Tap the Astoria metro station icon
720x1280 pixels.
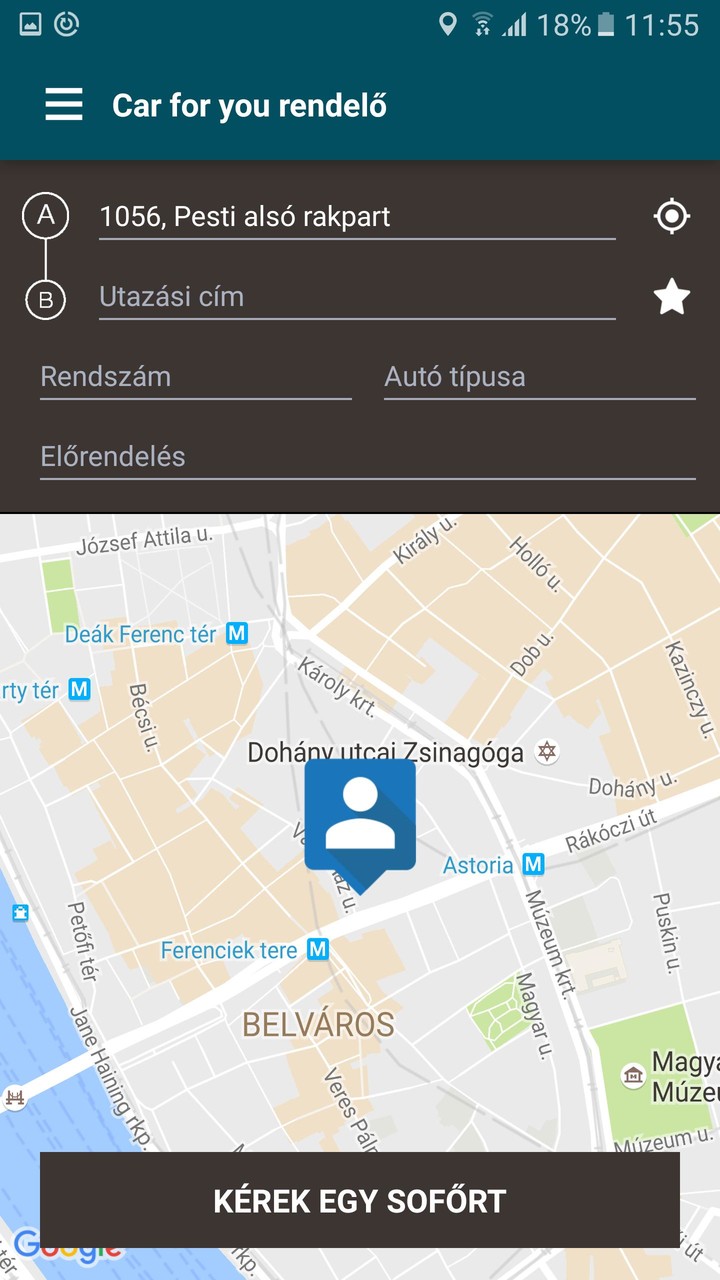[534, 865]
